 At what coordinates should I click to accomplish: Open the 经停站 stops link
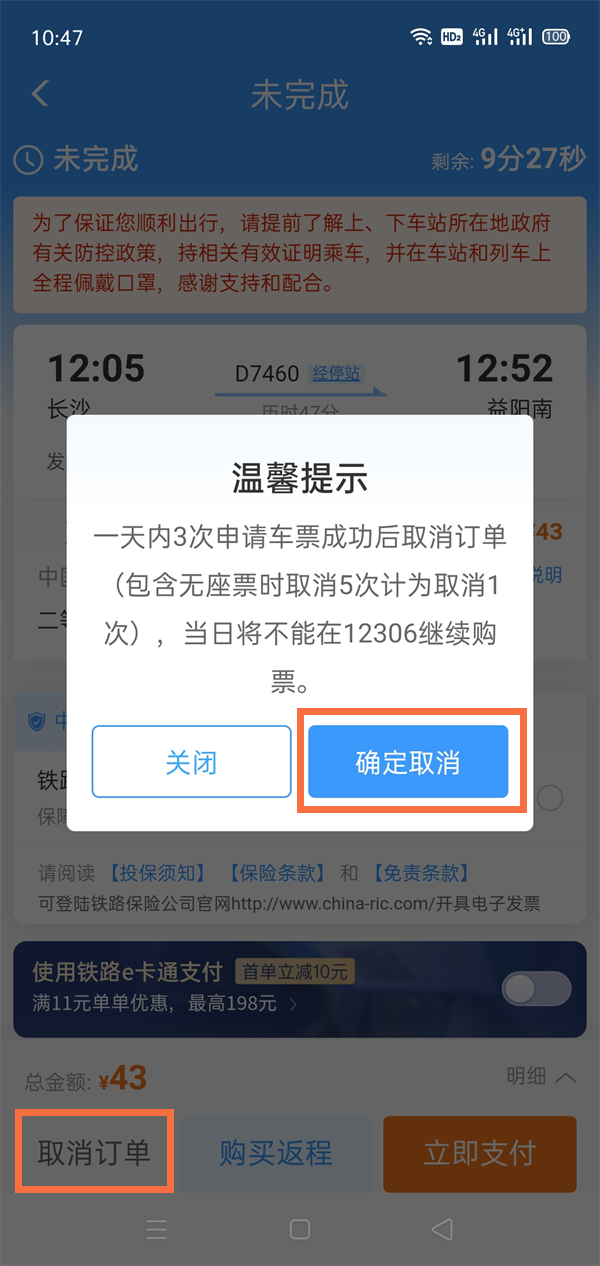pos(336,373)
